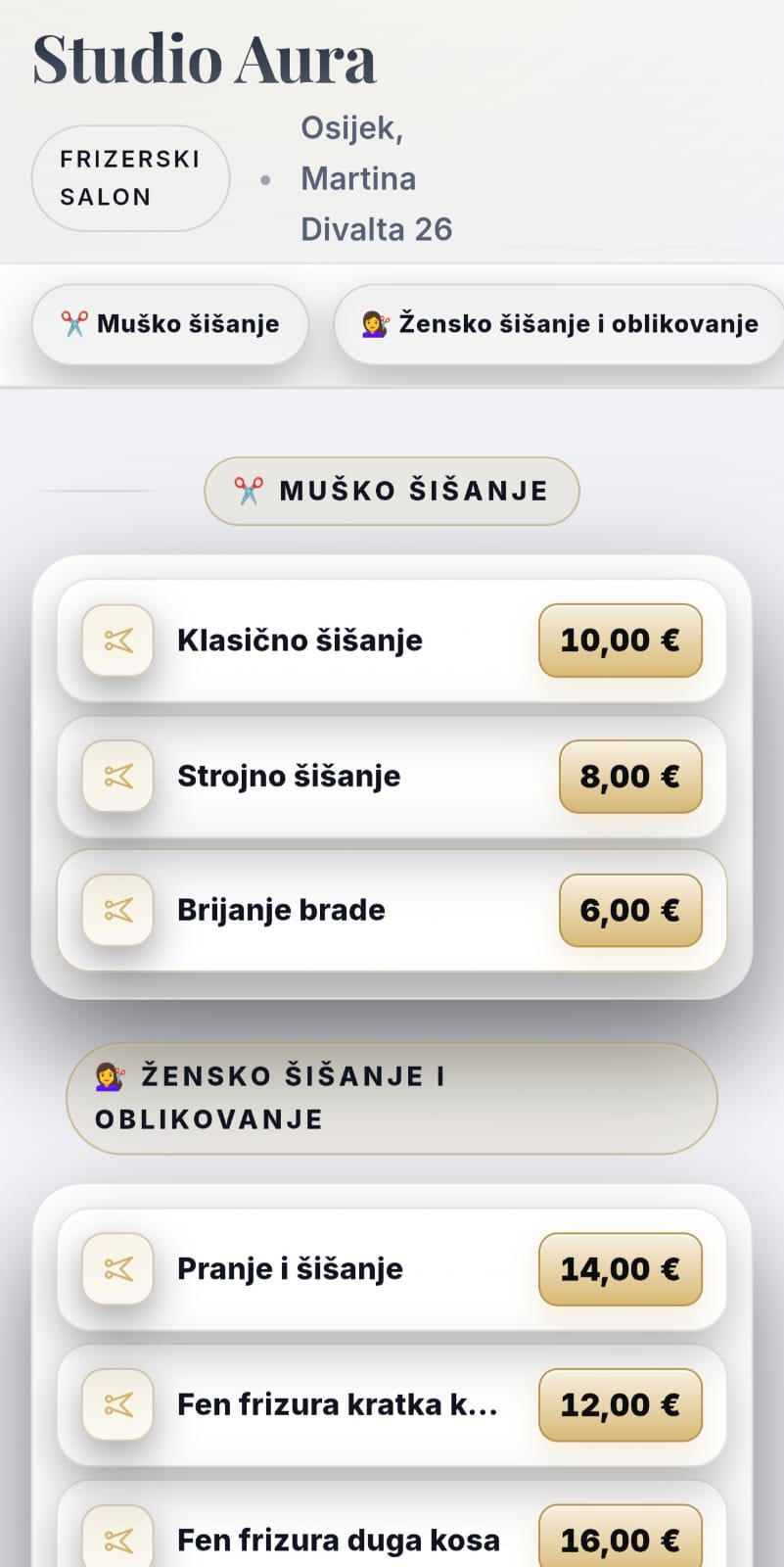Click the Studio Aura title
The width and height of the screenshot is (784, 1567).
205,59
